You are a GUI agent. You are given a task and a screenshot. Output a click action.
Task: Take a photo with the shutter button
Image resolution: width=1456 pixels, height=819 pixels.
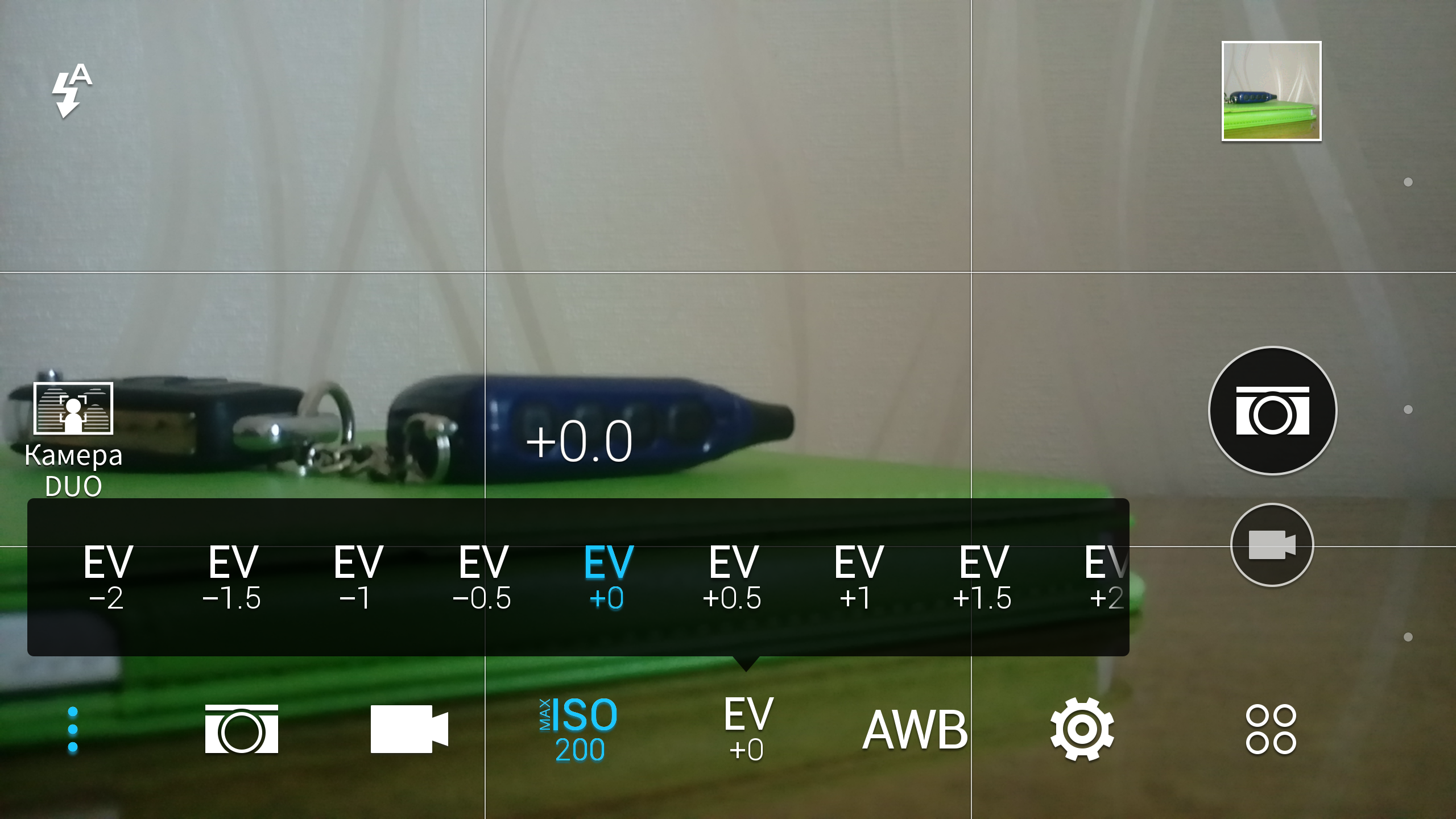tap(1272, 411)
